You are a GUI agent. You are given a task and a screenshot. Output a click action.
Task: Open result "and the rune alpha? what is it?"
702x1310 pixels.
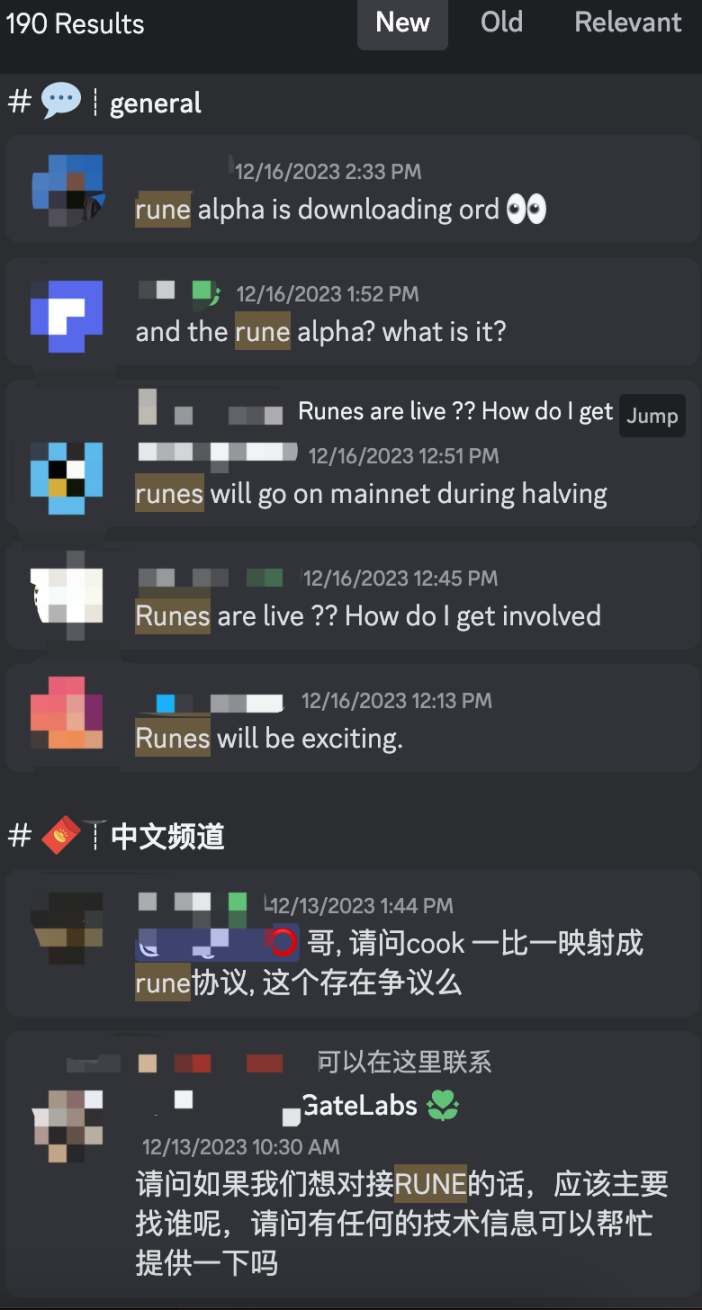pos(320,331)
